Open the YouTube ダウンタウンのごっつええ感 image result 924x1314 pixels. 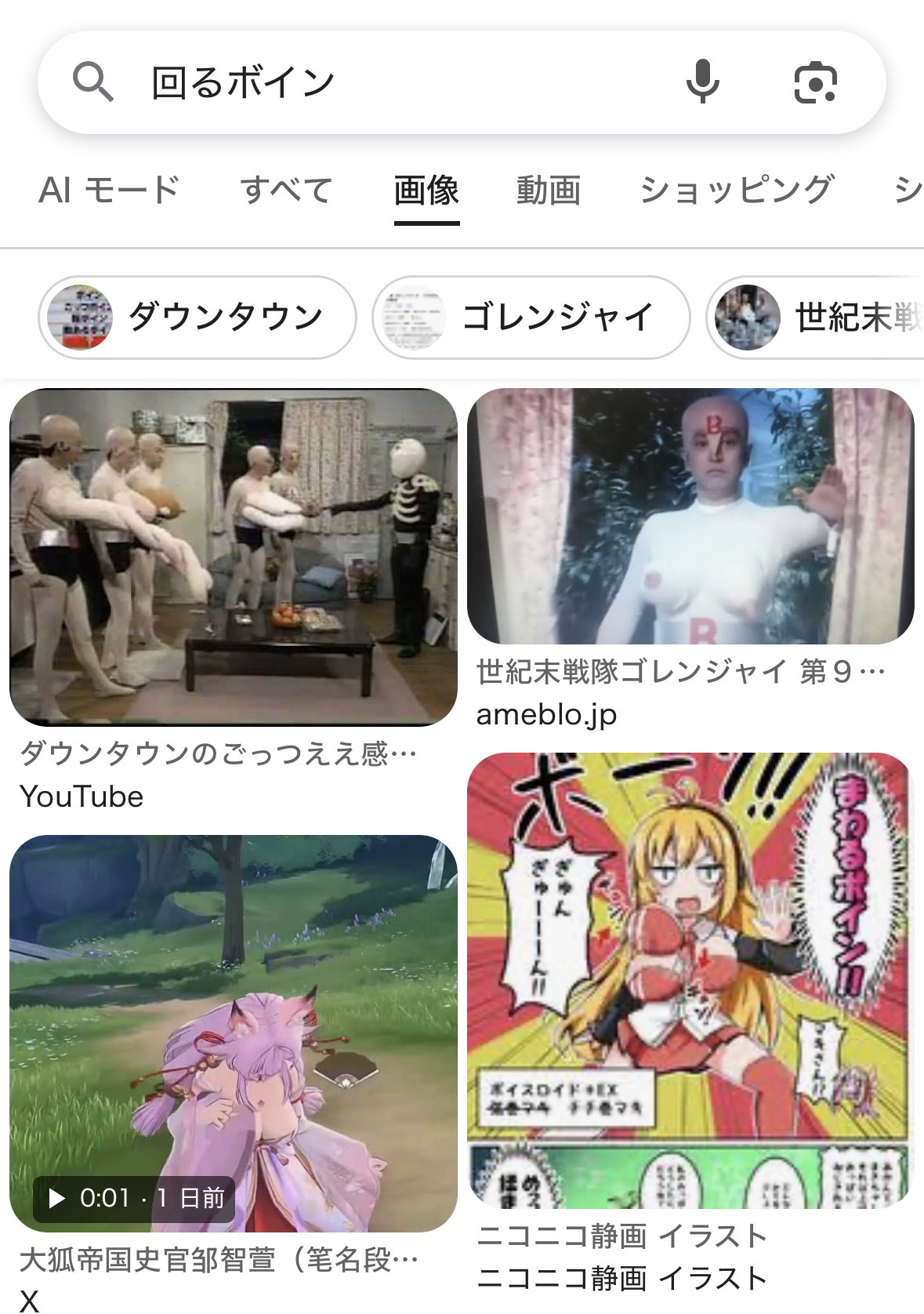click(x=233, y=557)
